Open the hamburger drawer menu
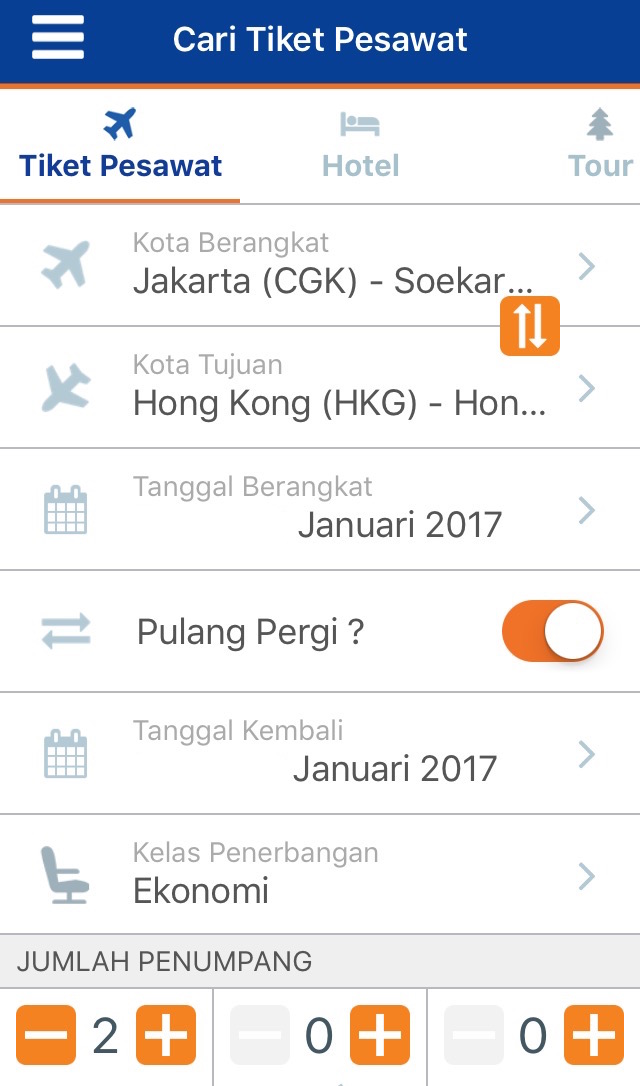 pyautogui.click(x=58, y=40)
